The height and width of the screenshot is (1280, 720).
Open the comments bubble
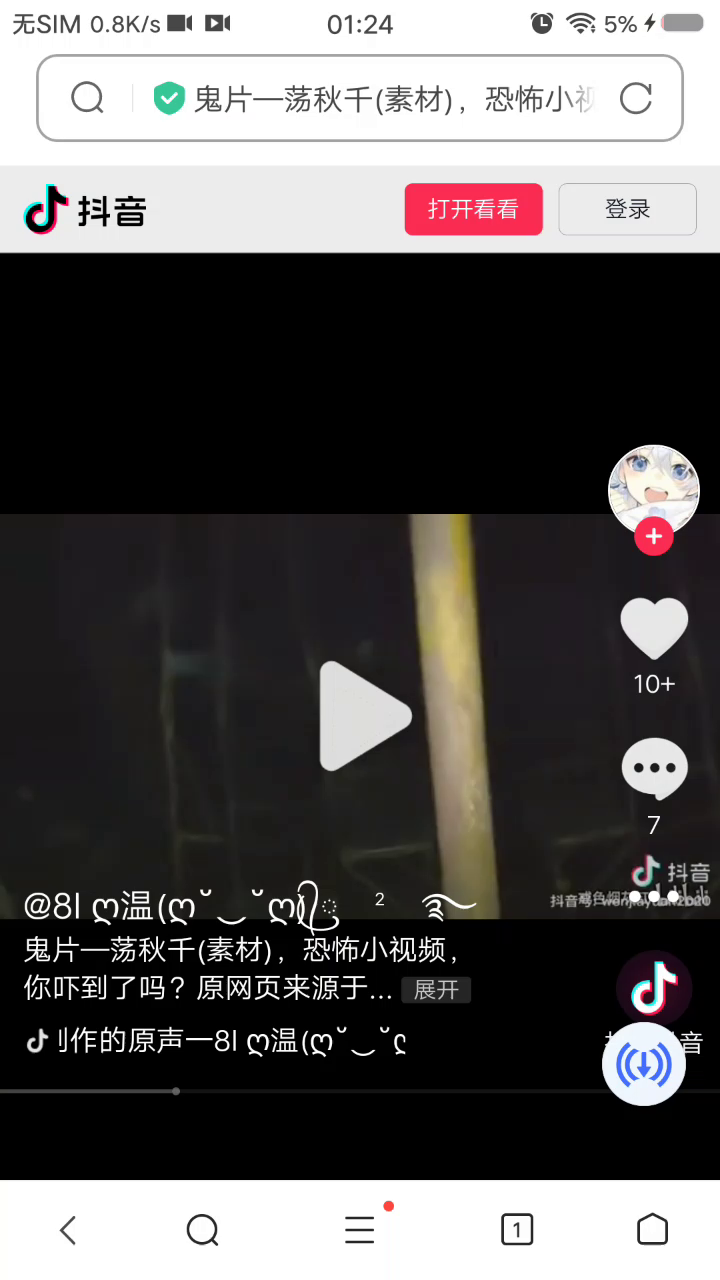[x=654, y=770]
